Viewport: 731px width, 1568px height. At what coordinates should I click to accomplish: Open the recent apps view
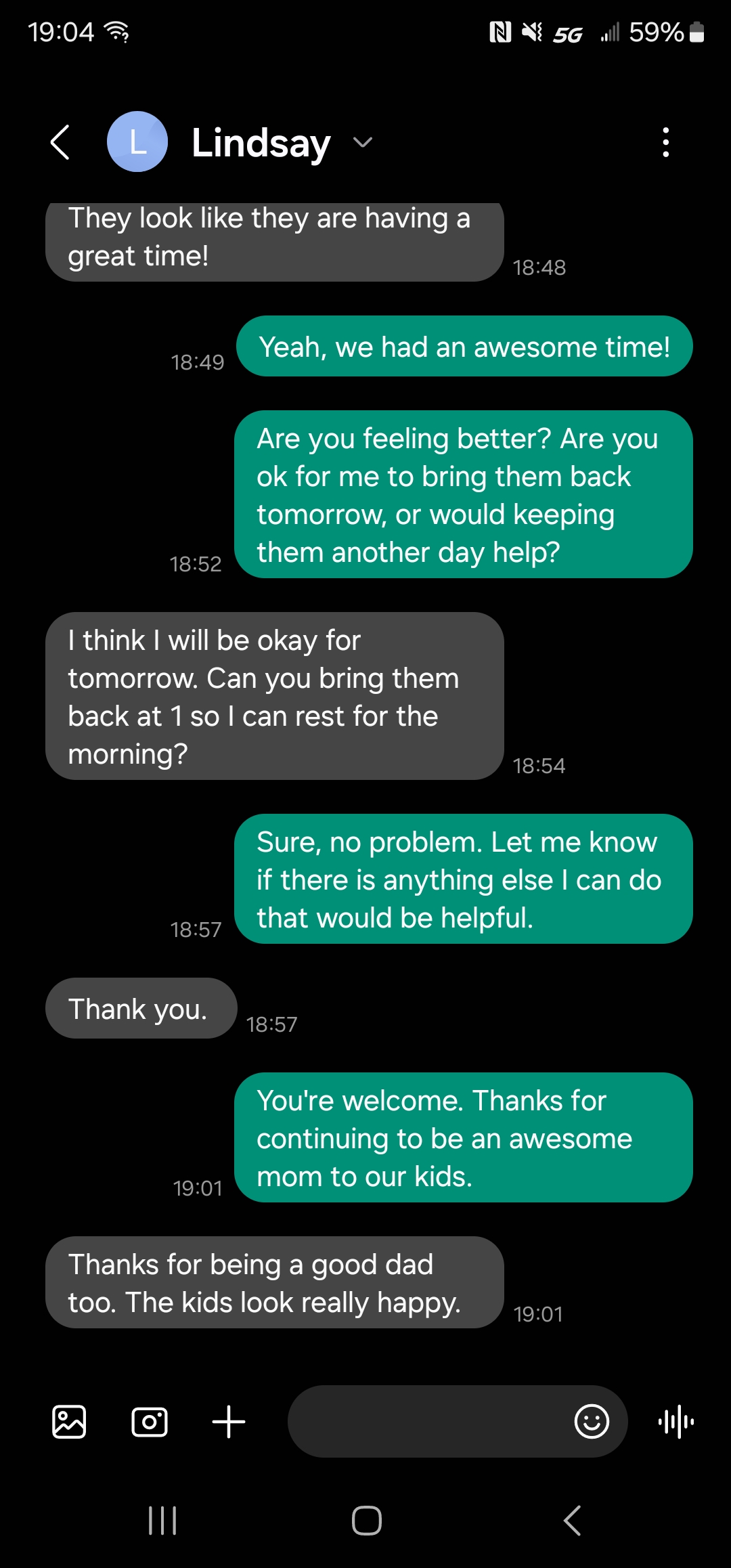click(162, 1521)
